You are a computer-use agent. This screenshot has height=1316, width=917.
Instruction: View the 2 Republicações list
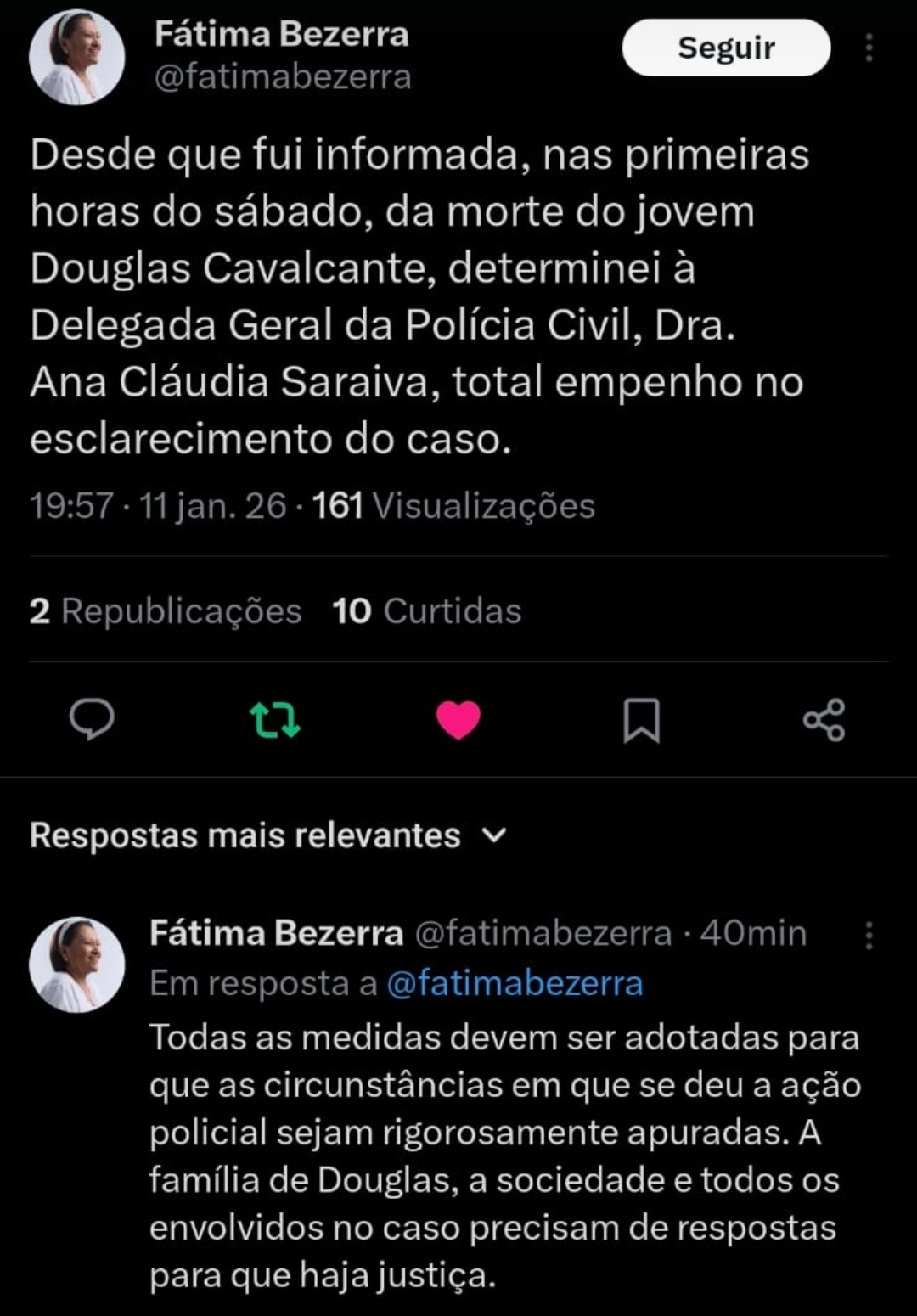click(166, 611)
